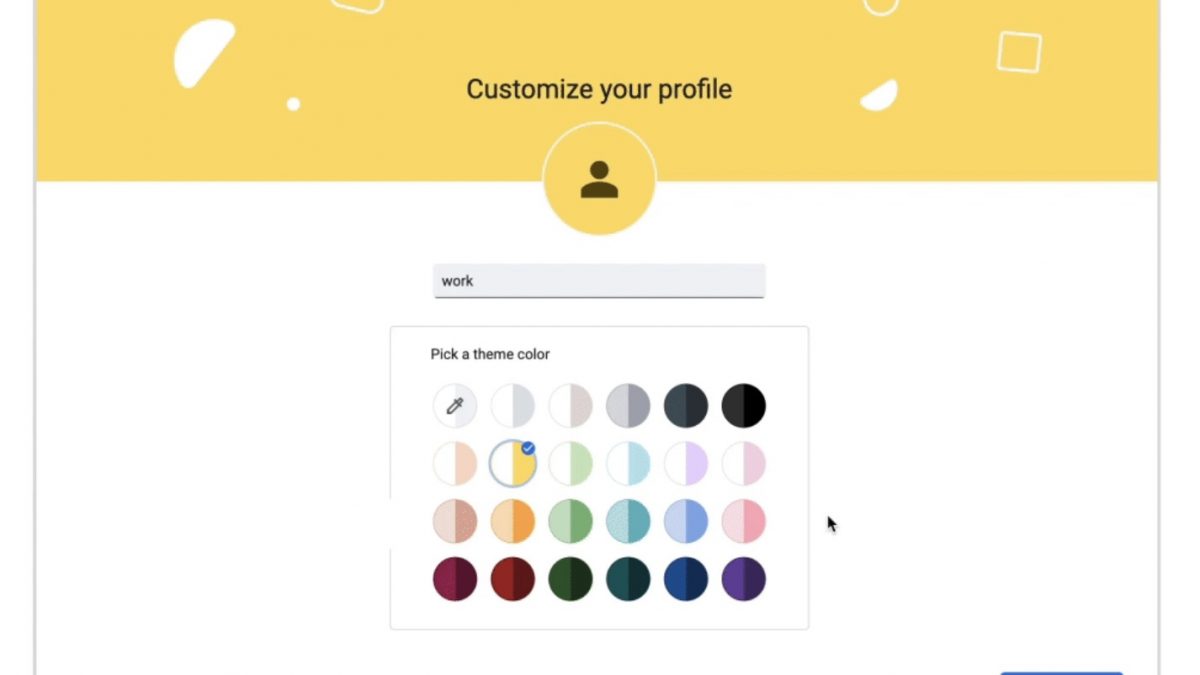Edit the profile name field containing work
Image resolution: width=1200 pixels, height=675 pixels.
(598, 281)
